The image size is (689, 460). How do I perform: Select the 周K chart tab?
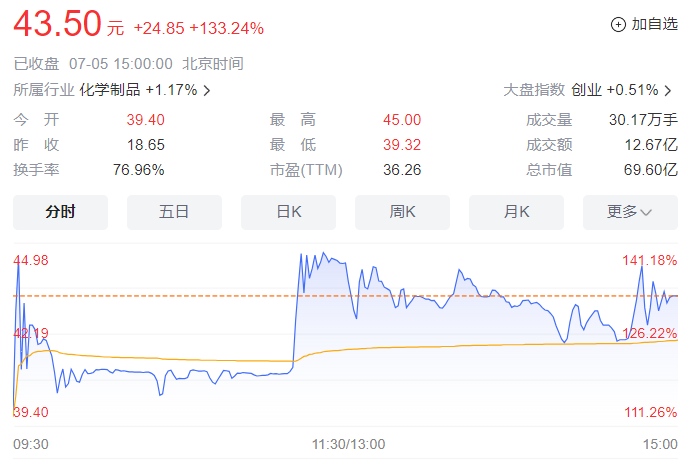pos(403,212)
